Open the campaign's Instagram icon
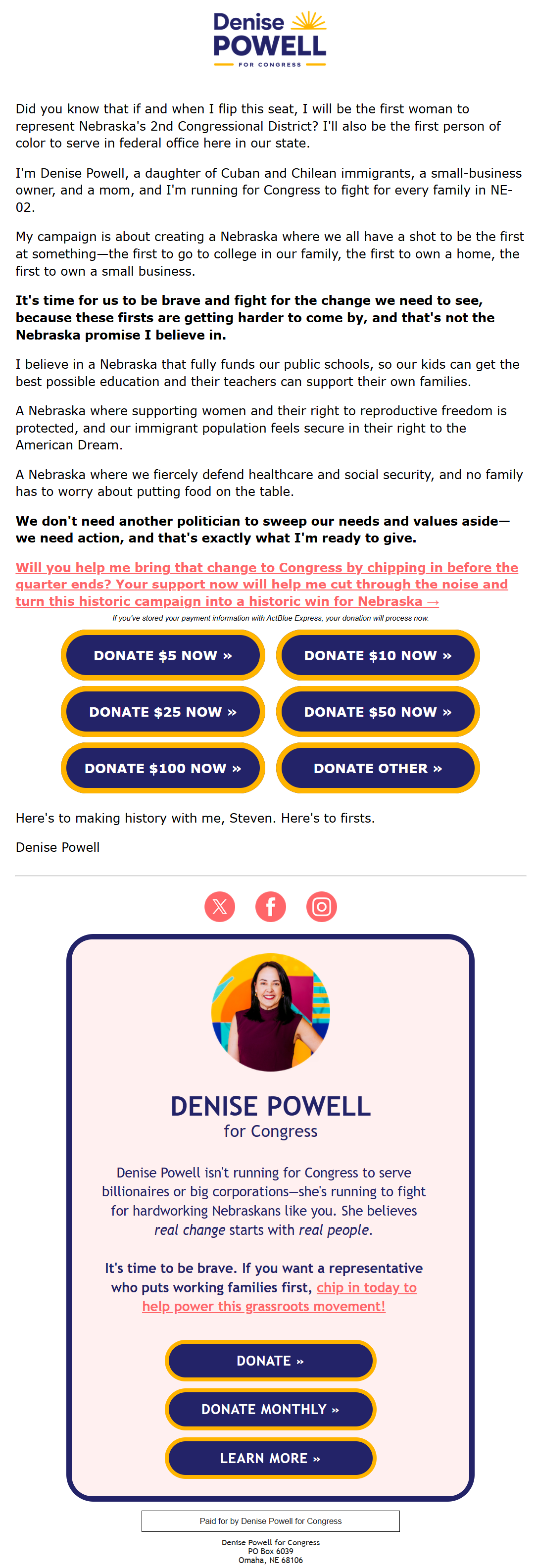Viewport: 537px width, 1568px height. click(x=322, y=906)
